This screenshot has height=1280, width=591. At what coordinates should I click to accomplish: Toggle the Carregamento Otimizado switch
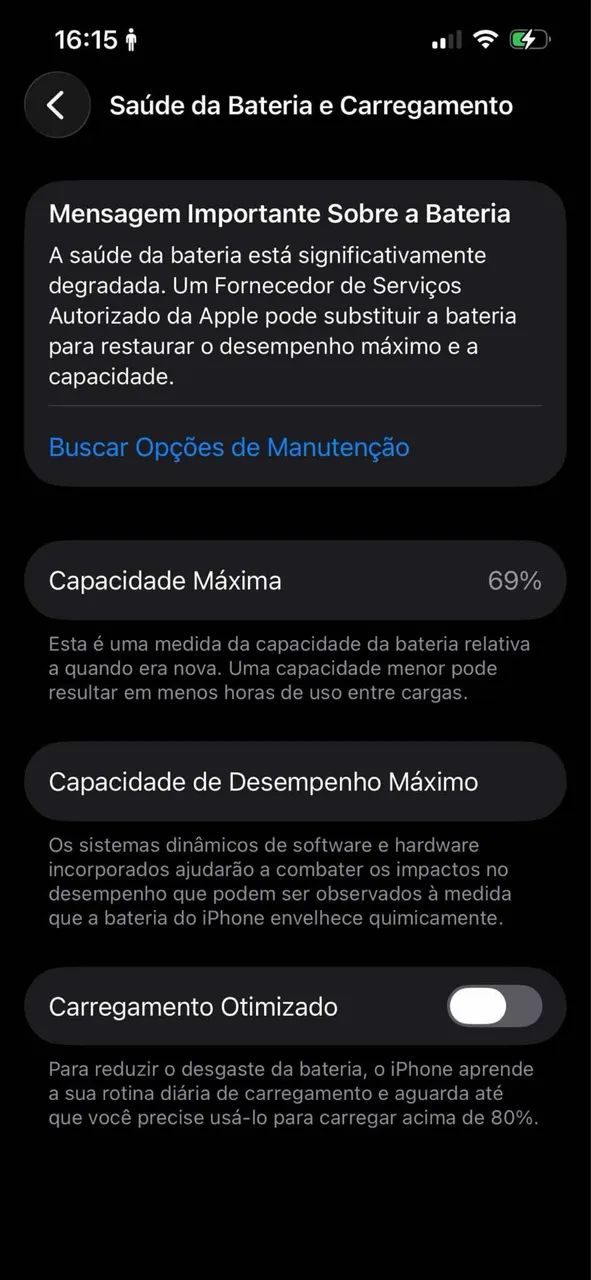point(494,1006)
